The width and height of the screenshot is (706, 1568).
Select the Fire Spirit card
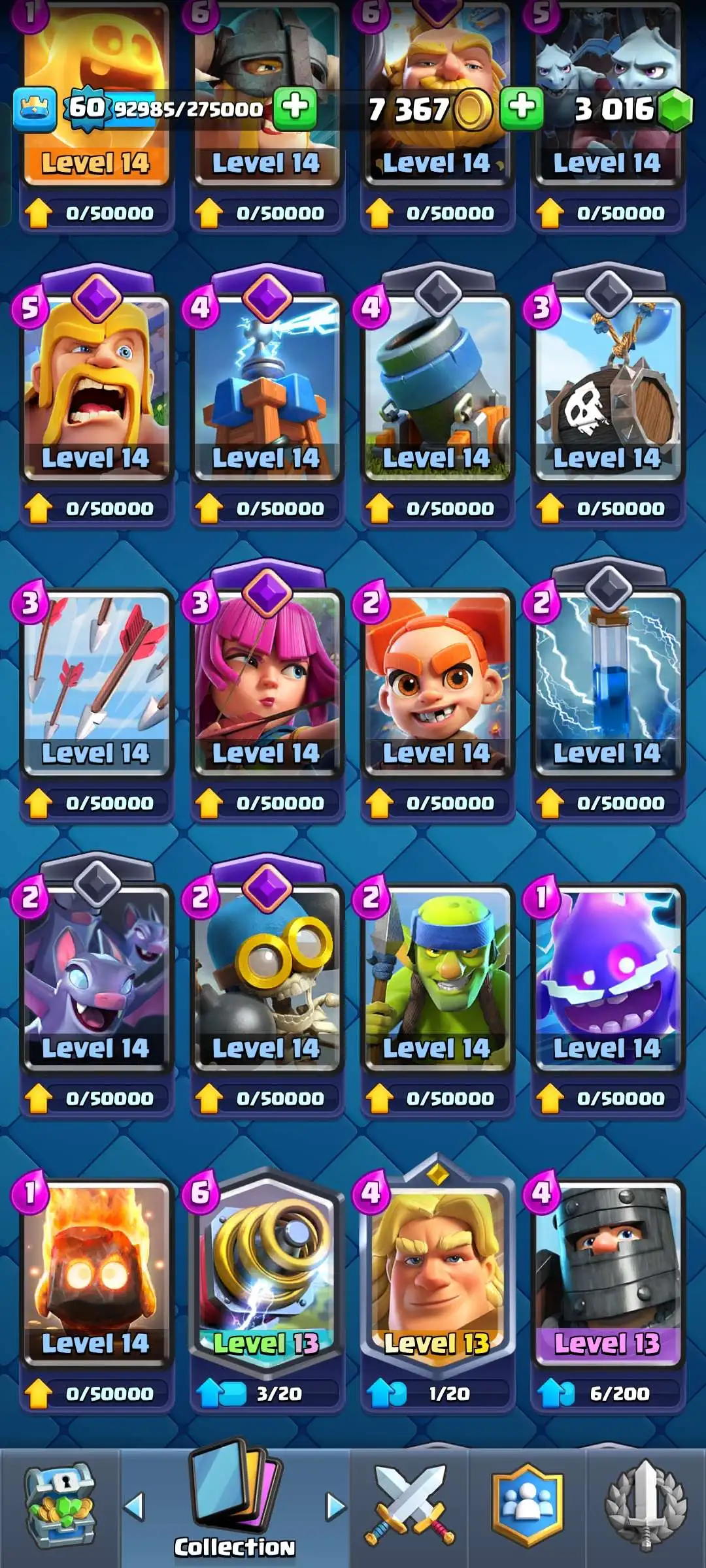(97, 1267)
